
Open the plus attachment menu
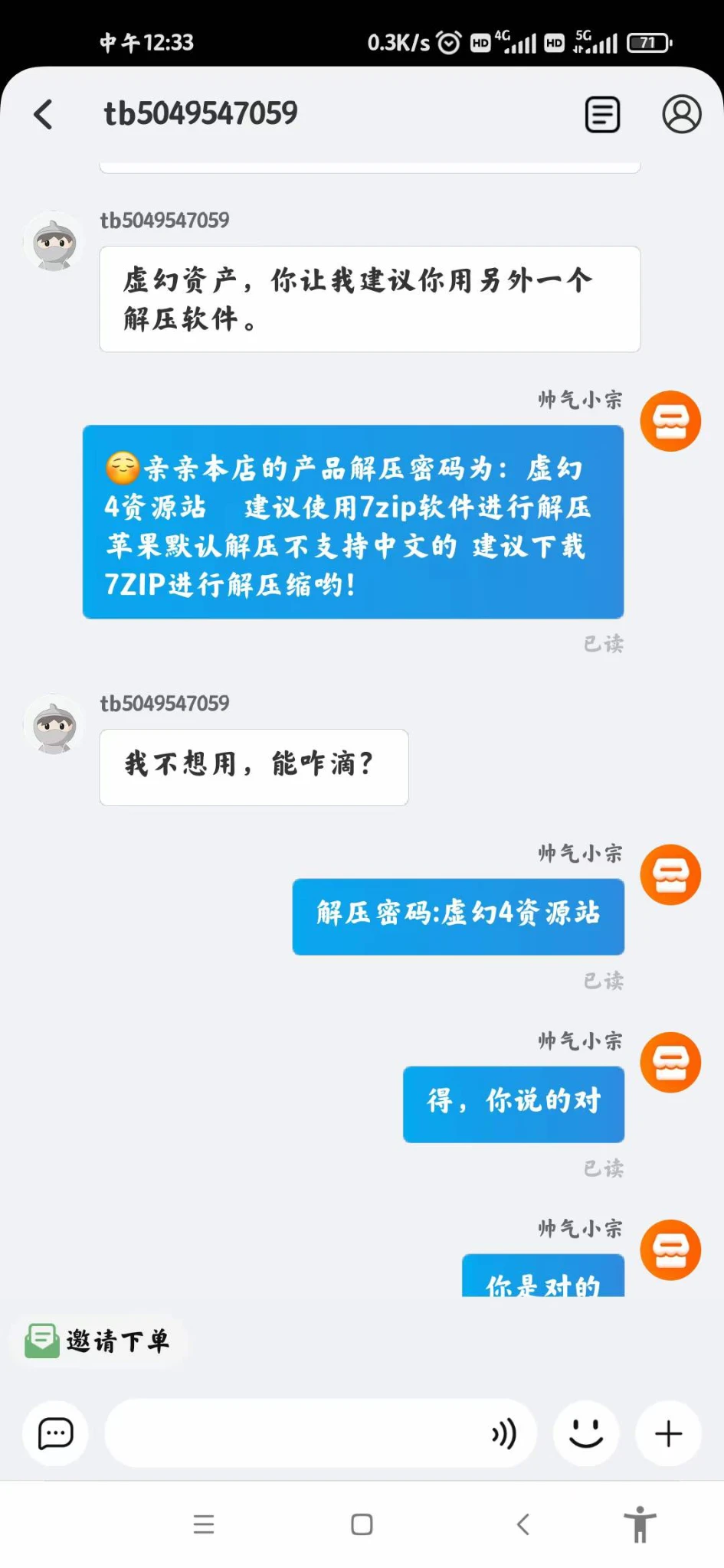[668, 1433]
